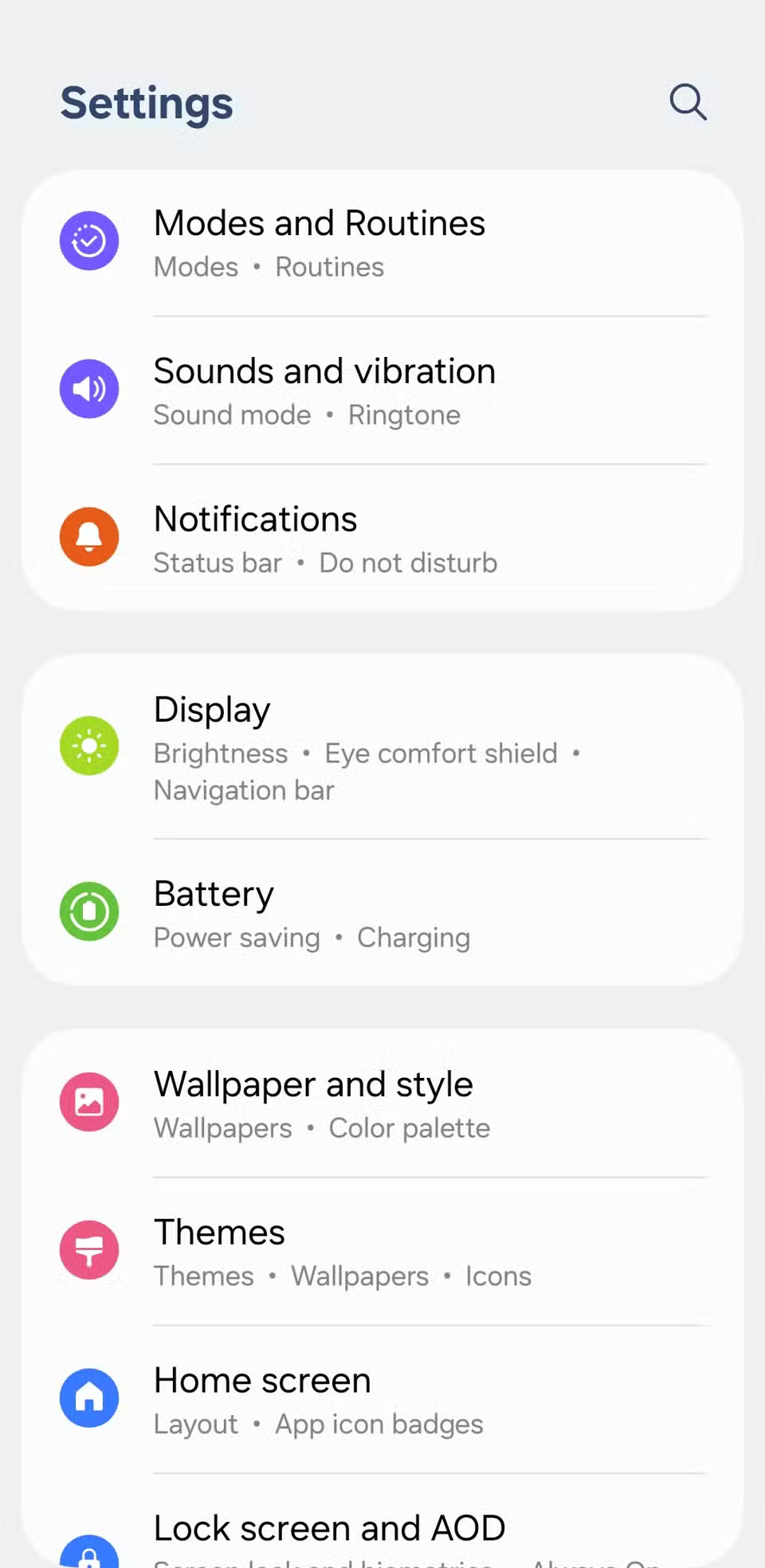Image resolution: width=765 pixels, height=1568 pixels.
Task: Click the pink Themes paintbrush icon
Action: (x=89, y=1249)
